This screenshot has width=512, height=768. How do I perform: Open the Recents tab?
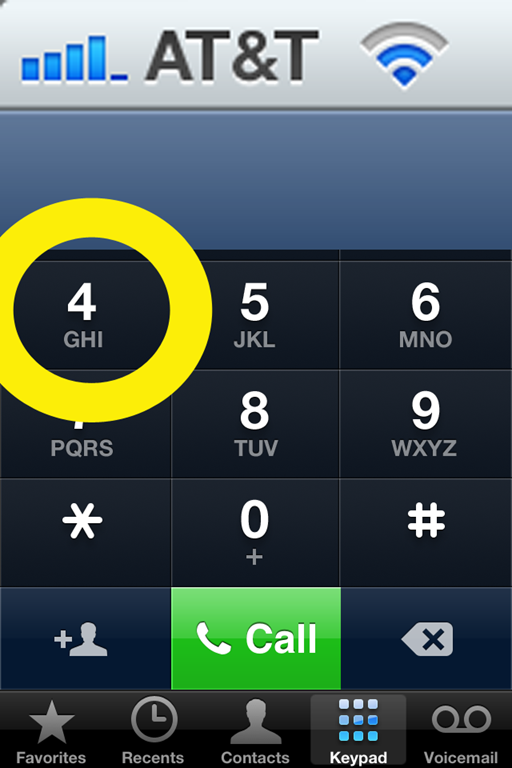153,731
